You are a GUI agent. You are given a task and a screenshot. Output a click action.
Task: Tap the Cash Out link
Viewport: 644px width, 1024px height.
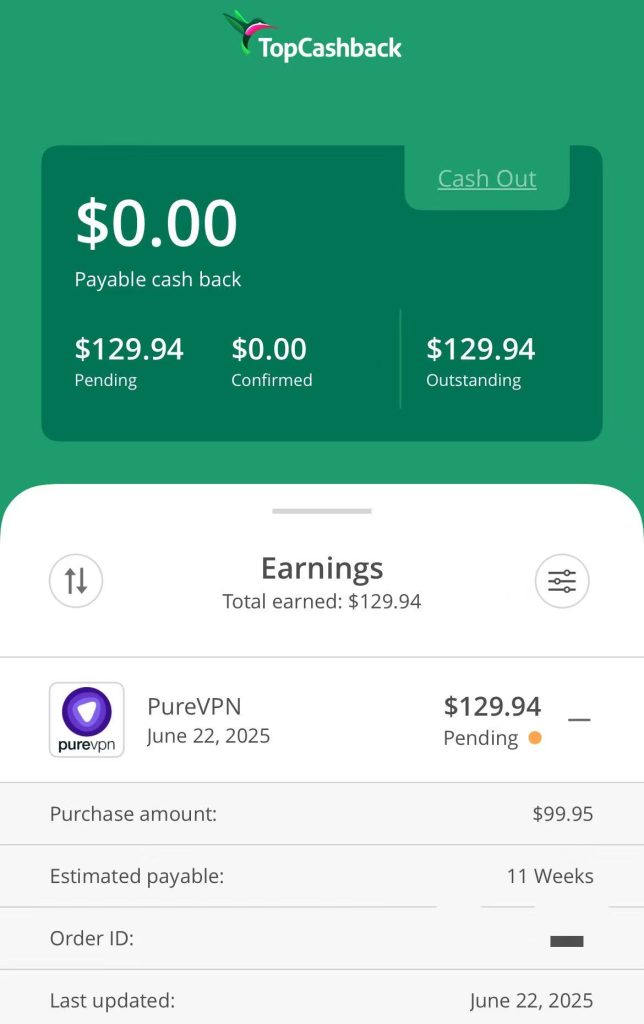tap(487, 179)
